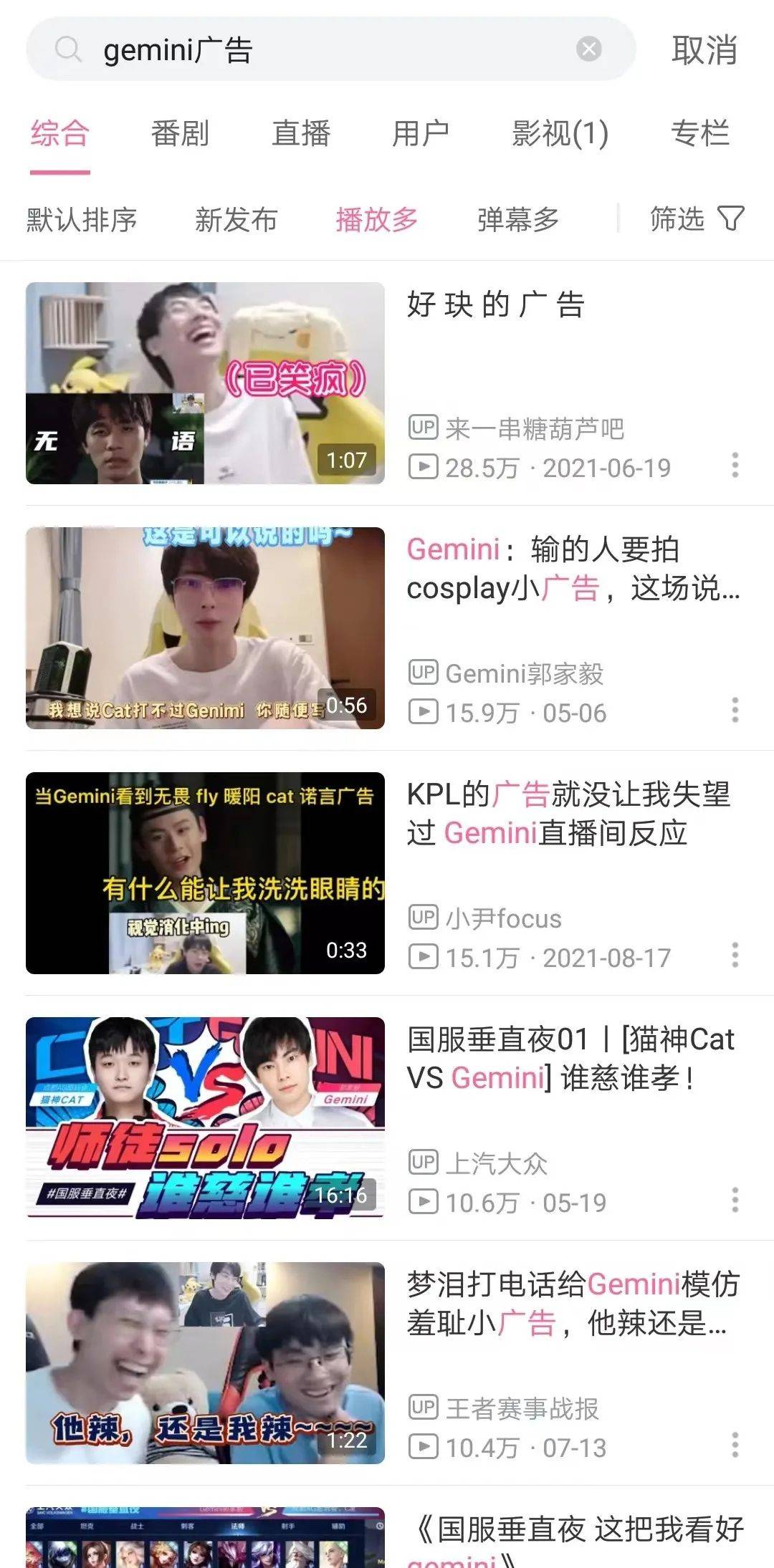Open the 直播 category
The height and width of the screenshot is (1568, 774).
[301, 134]
